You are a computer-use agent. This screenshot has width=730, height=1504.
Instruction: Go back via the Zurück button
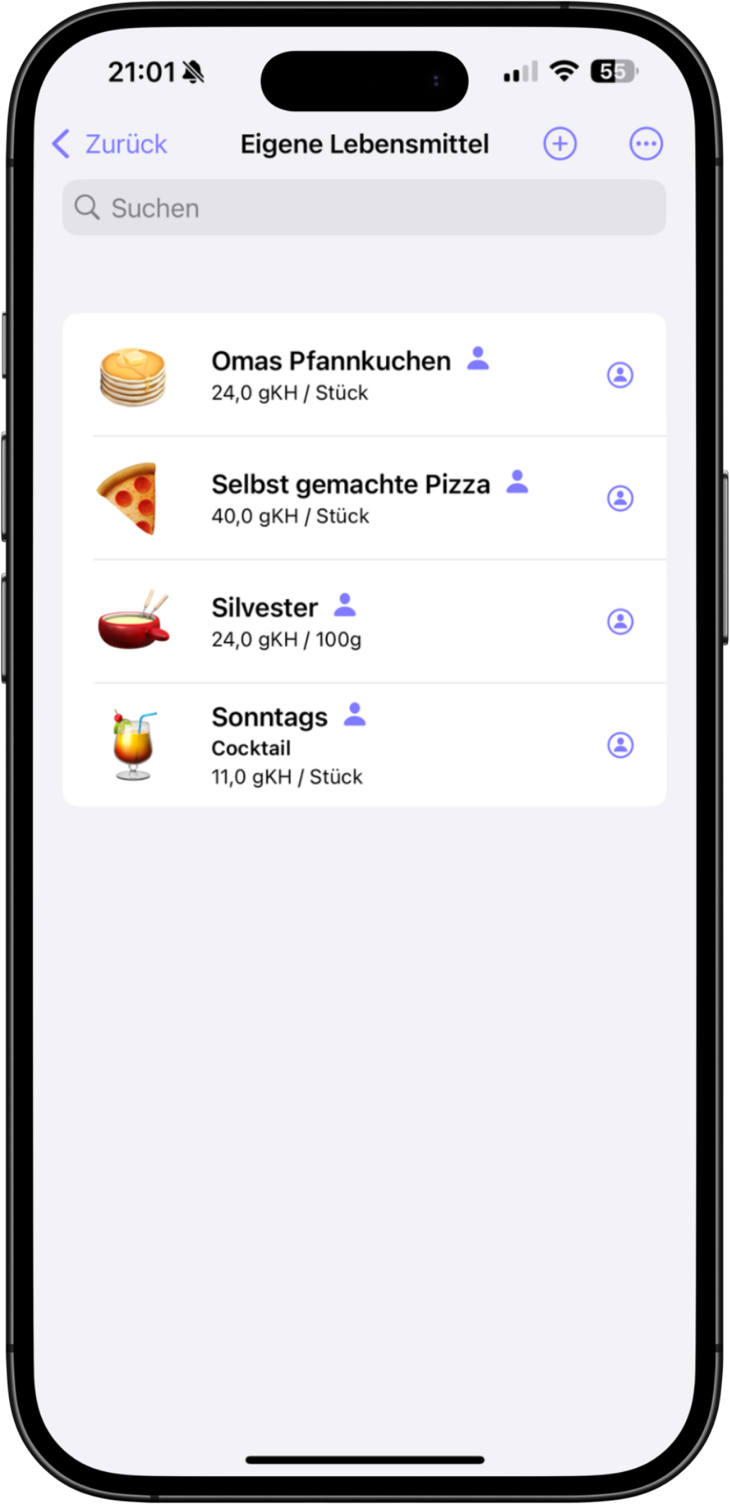click(x=110, y=144)
